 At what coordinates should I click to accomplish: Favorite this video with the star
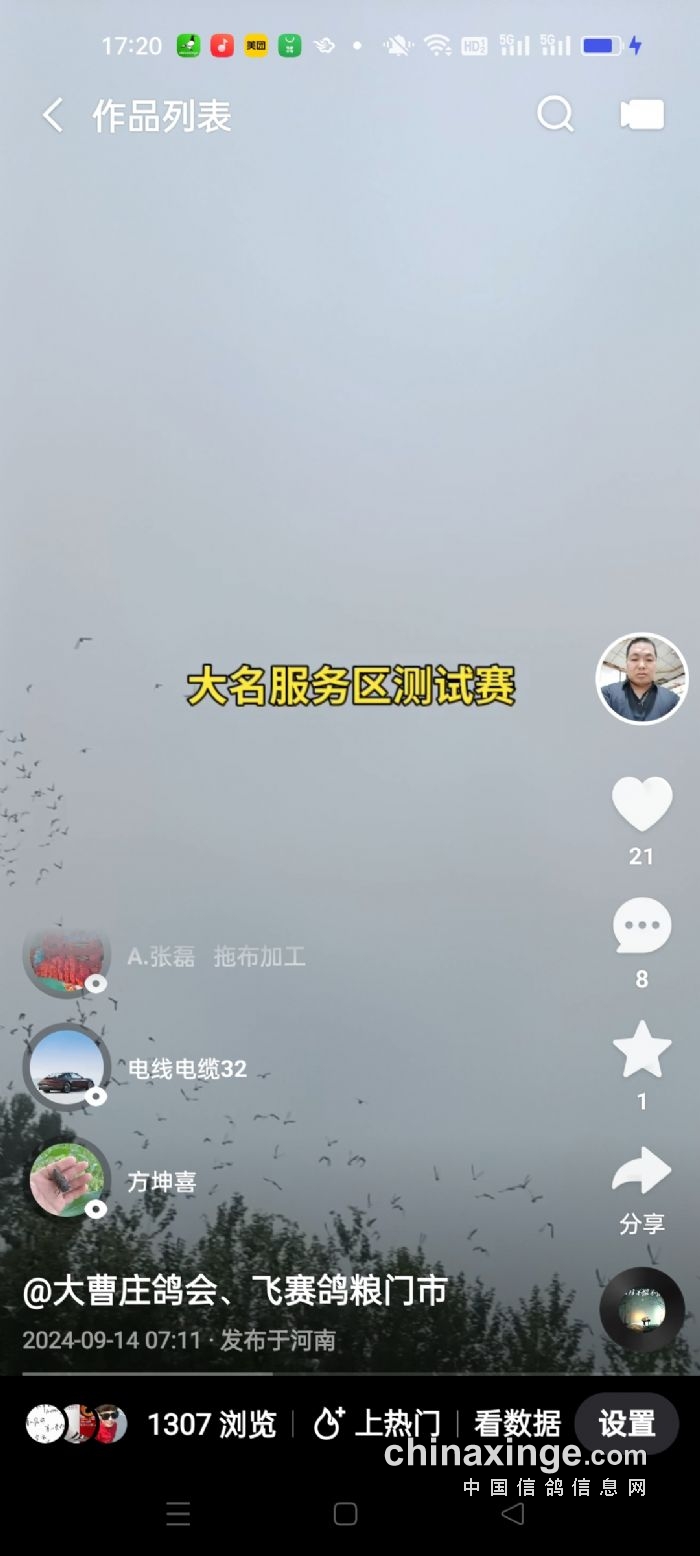[x=642, y=1049]
